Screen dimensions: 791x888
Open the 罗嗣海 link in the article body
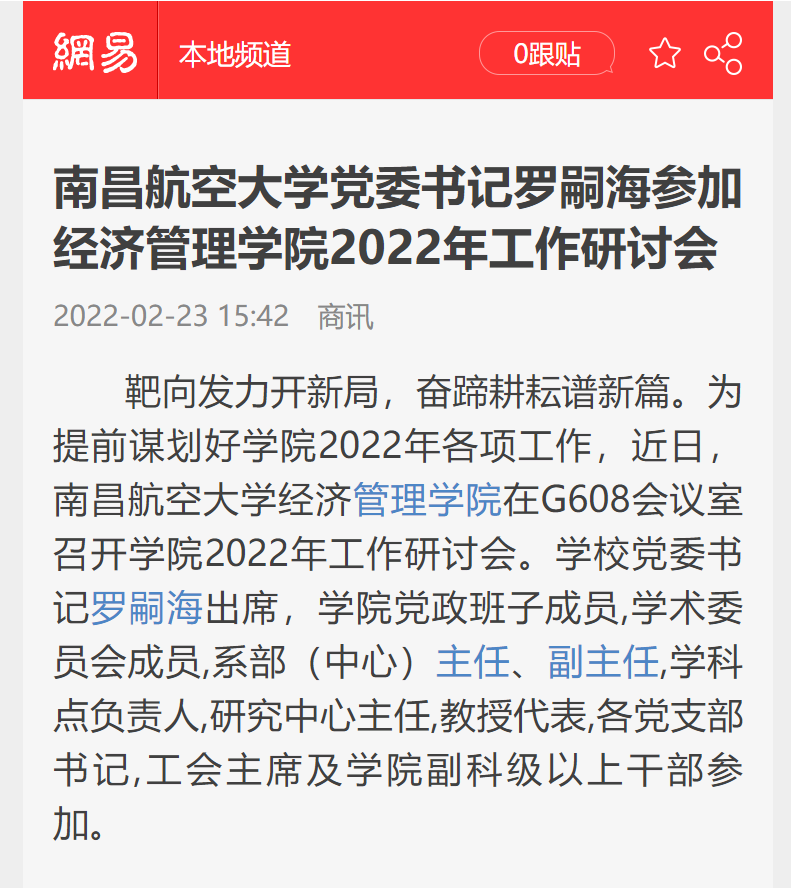point(147,607)
